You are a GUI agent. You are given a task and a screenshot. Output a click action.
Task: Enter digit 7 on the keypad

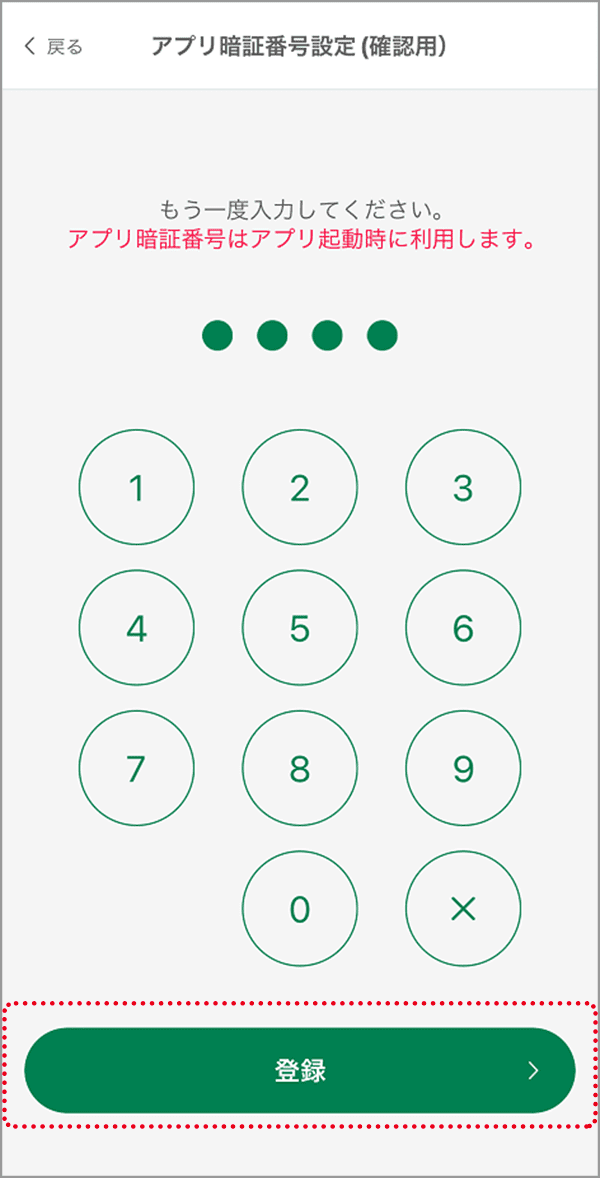point(137,768)
